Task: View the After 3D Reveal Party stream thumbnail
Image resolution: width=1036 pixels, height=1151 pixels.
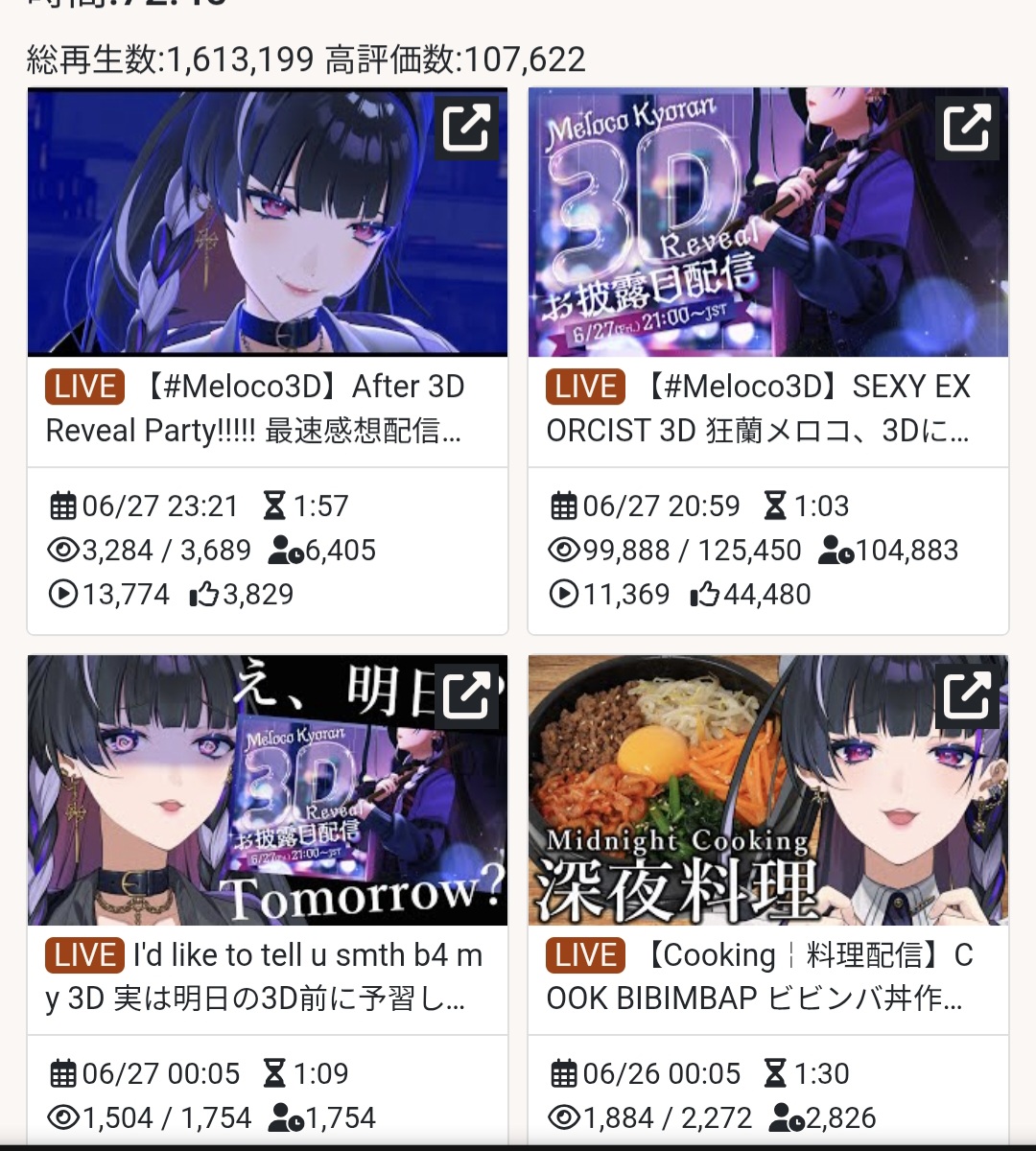Action: (240, 230)
